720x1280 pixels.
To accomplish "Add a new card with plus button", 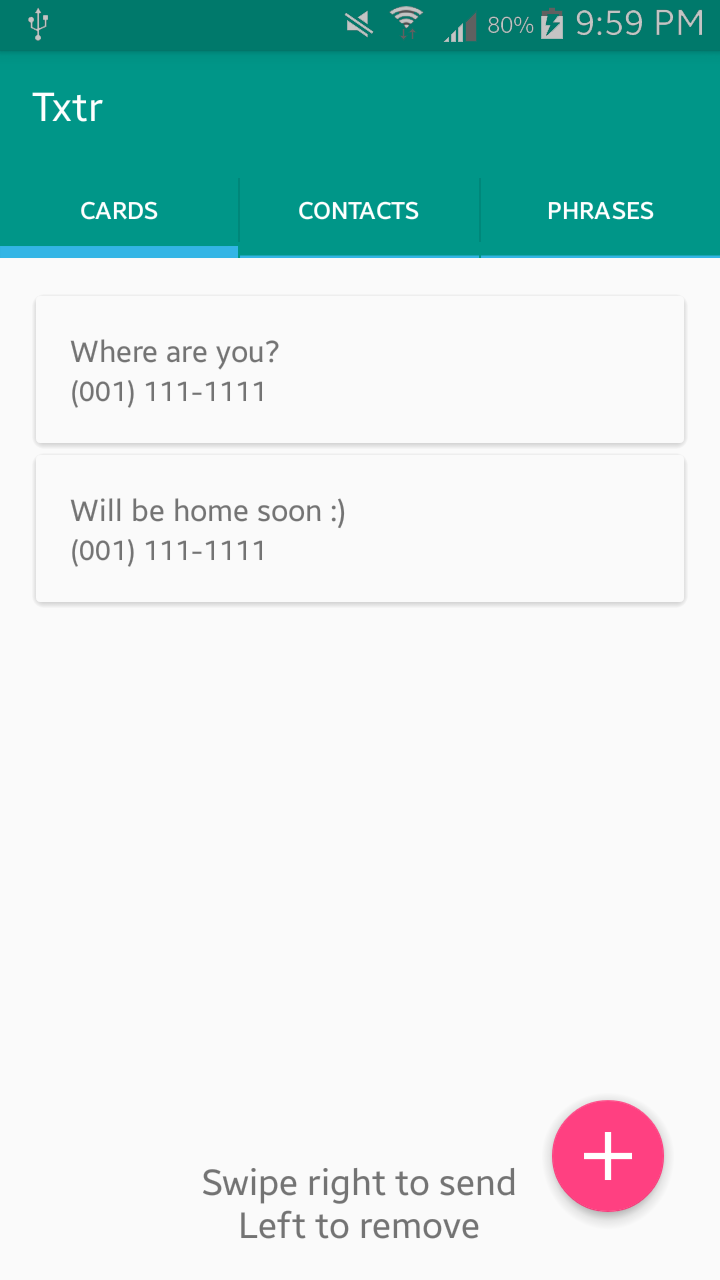I will coord(608,1156).
